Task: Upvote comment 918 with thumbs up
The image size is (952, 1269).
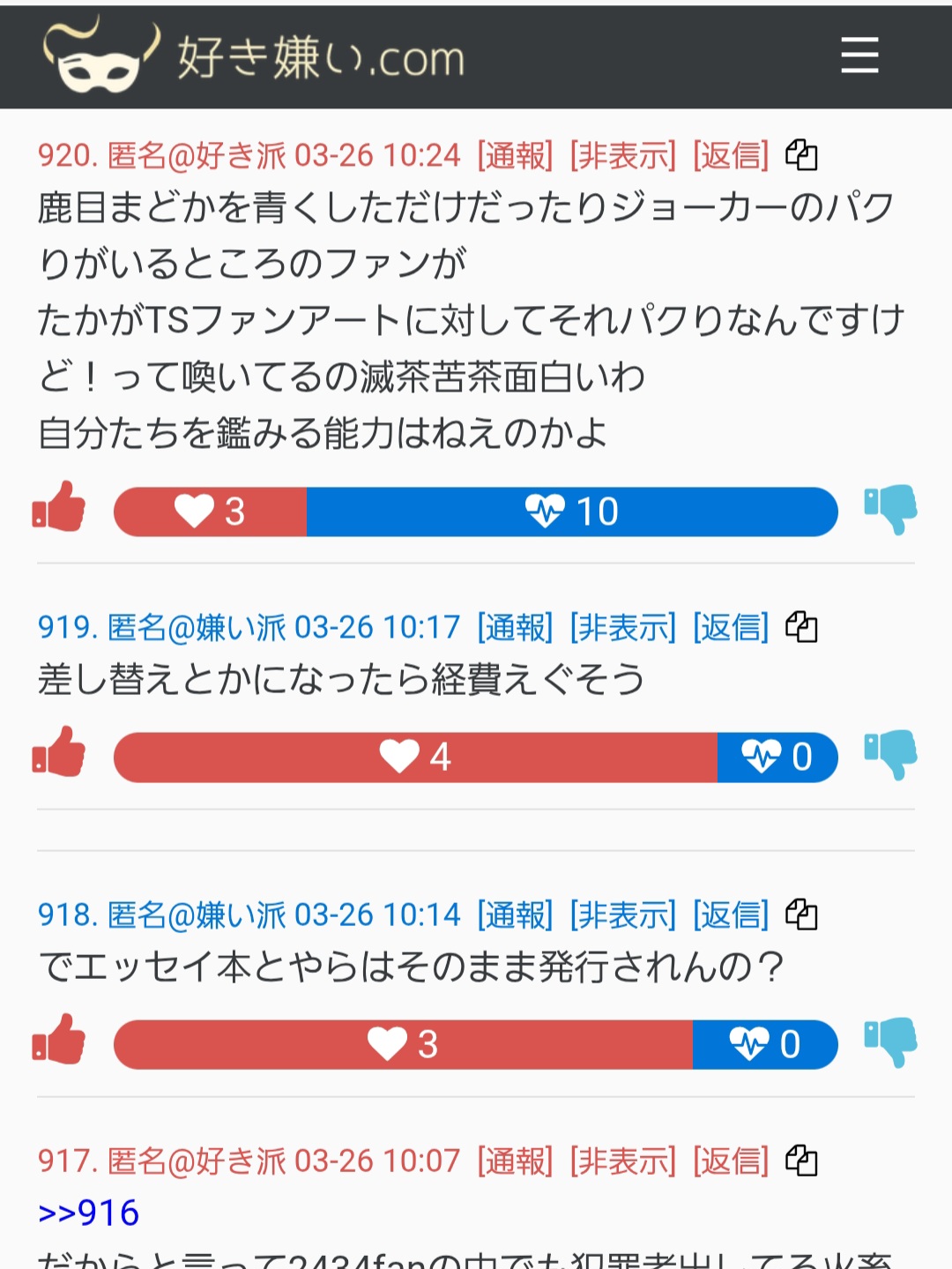Action: (x=59, y=1041)
